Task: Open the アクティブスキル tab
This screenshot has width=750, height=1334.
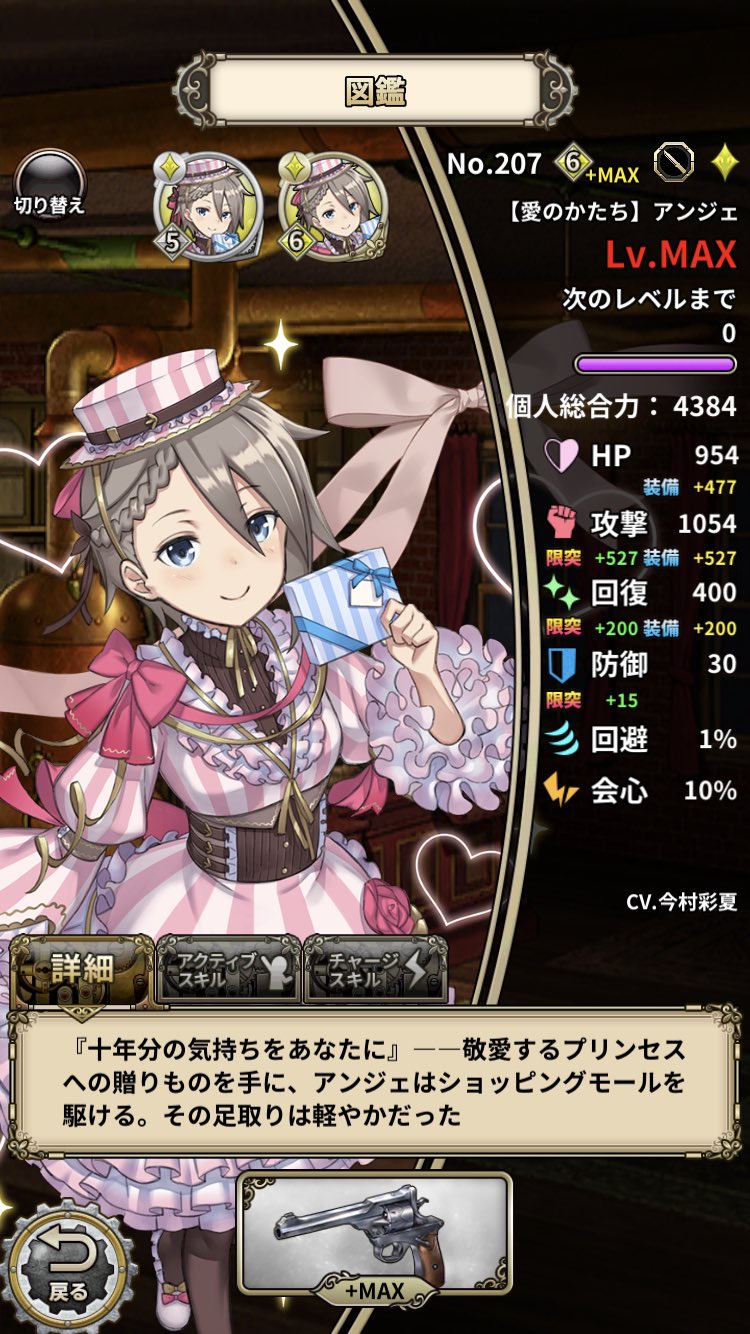Action: coord(228,968)
